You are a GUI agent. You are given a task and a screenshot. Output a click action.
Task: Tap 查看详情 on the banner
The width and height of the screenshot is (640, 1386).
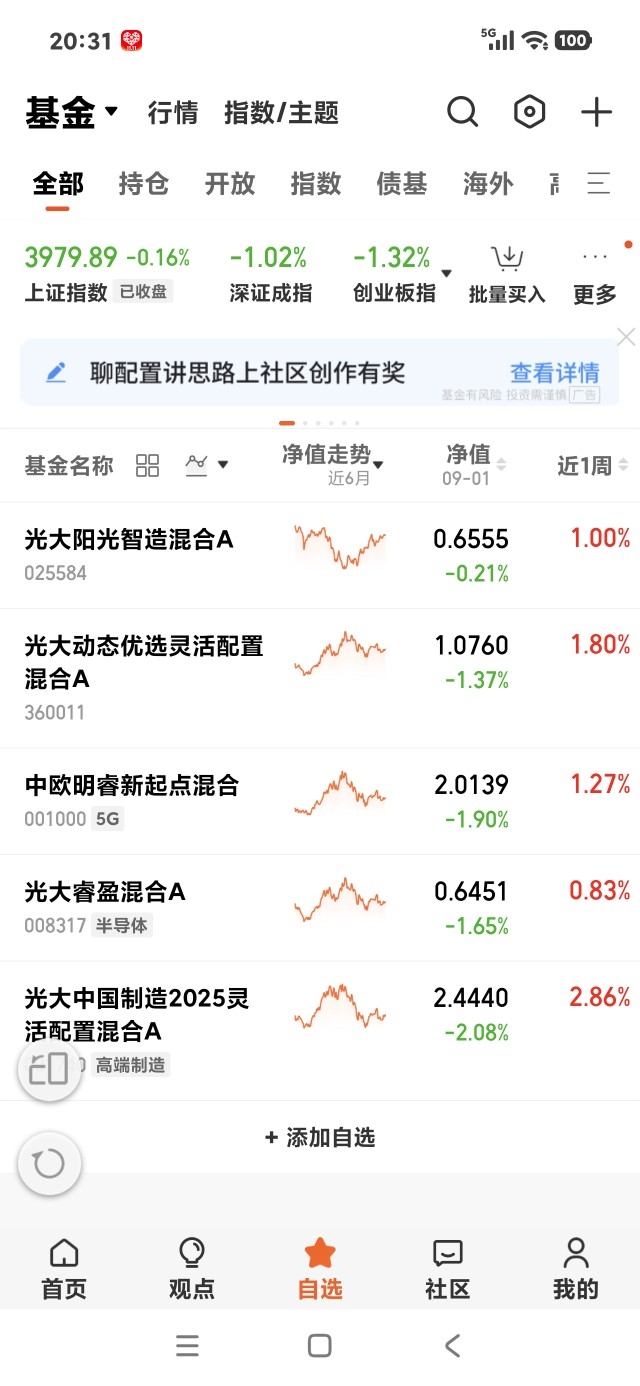555,373
